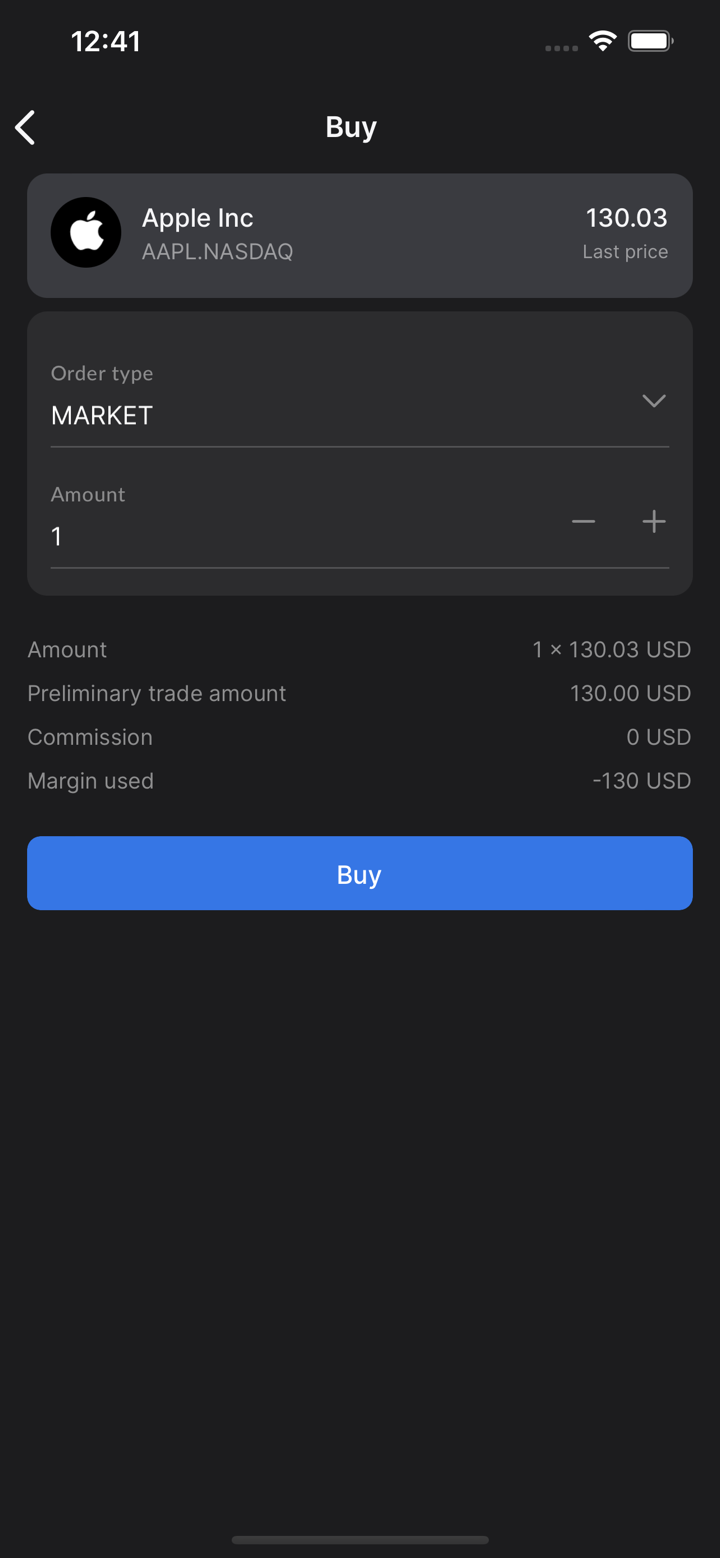The image size is (720, 1558).
Task: Decrease the amount with the minus button
Action: click(583, 522)
